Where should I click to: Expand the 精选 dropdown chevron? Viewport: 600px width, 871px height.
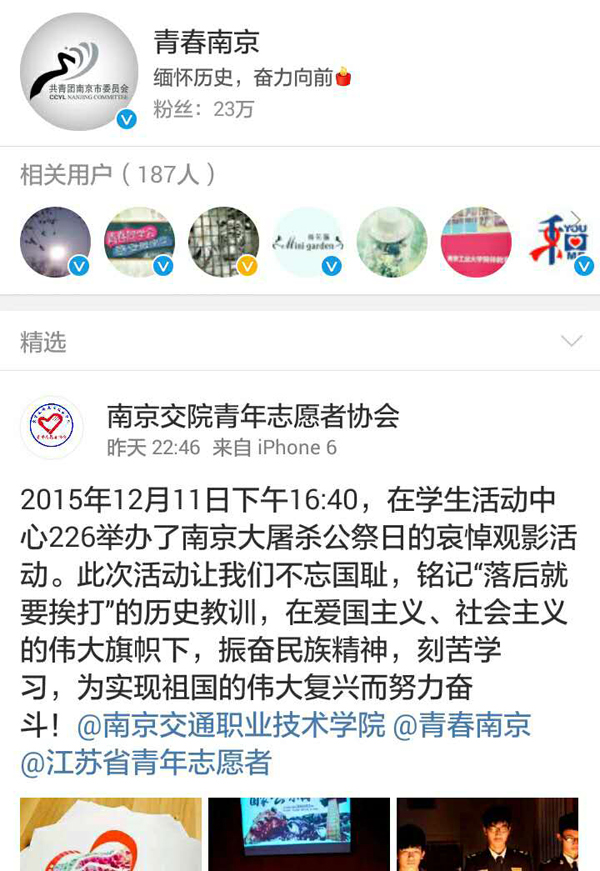click(x=571, y=342)
